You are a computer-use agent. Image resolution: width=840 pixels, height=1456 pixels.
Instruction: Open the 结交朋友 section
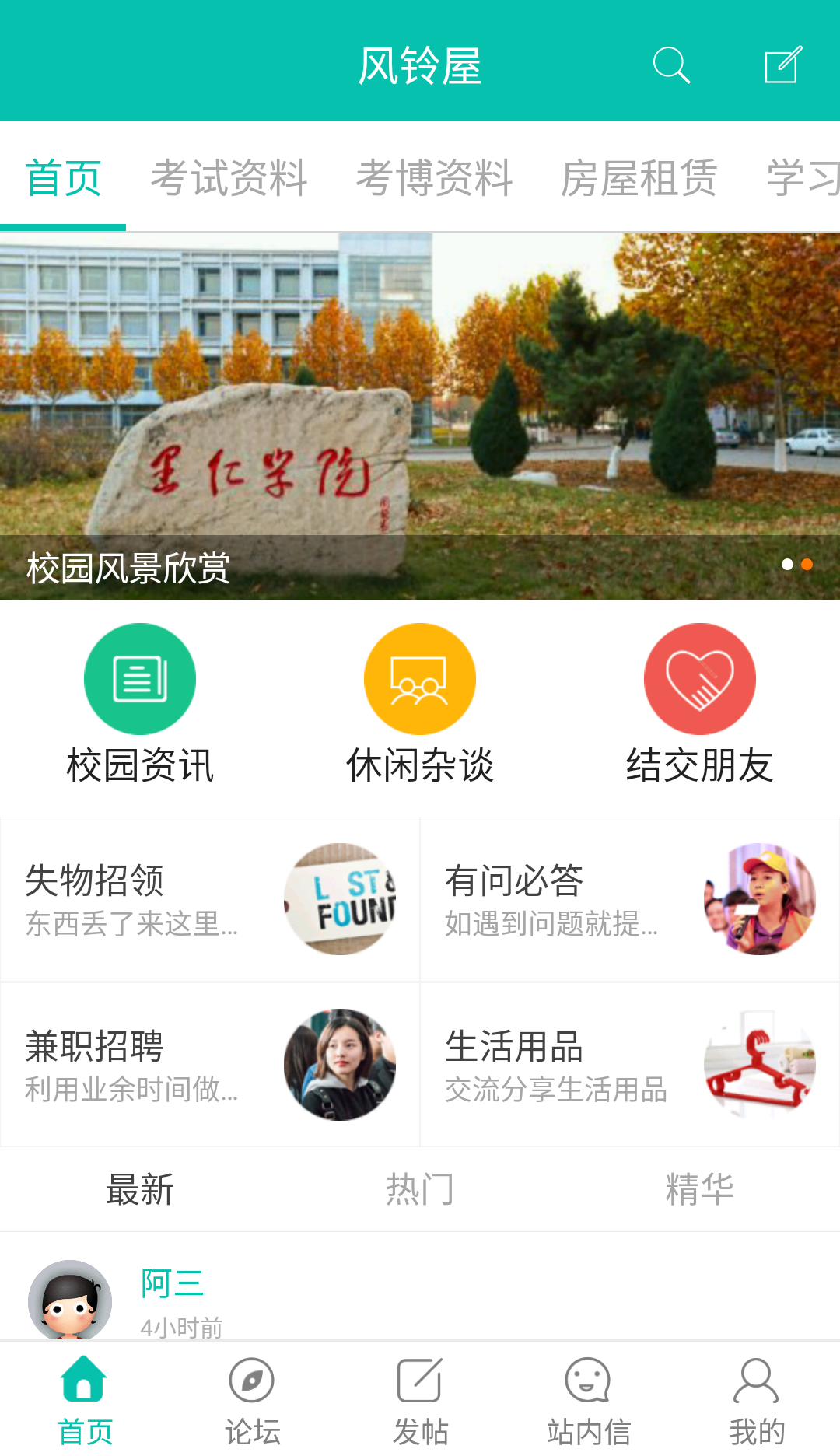699,704
